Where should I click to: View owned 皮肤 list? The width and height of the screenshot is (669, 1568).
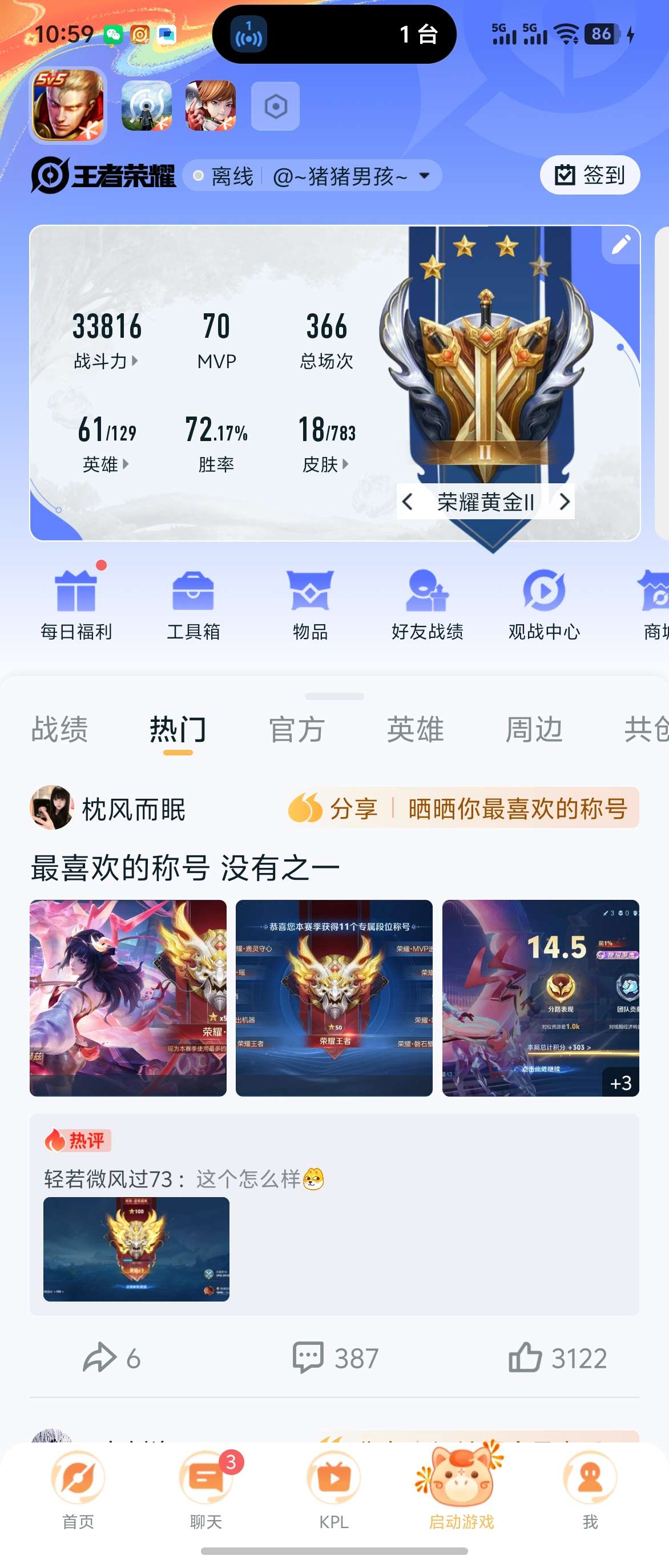[326, 464]
